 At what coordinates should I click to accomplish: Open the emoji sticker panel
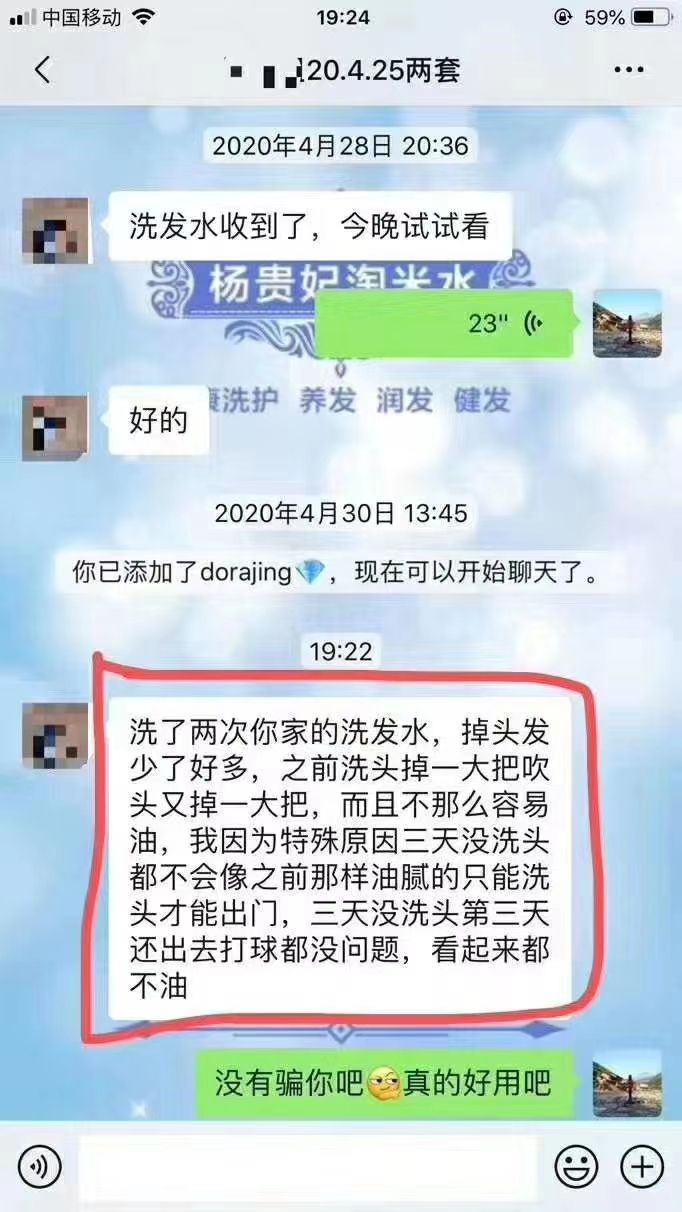(x=576, y=1167)
